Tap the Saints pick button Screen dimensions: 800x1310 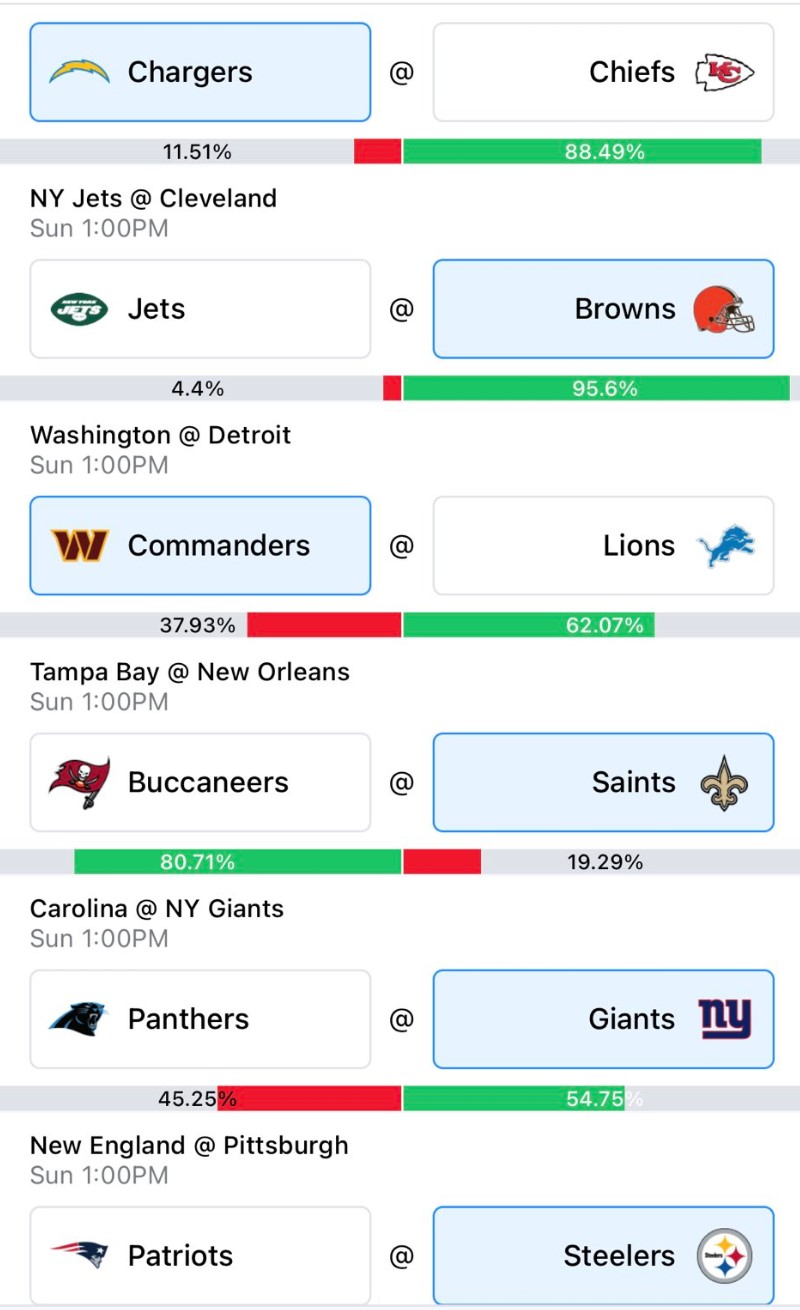coord(603,782)
